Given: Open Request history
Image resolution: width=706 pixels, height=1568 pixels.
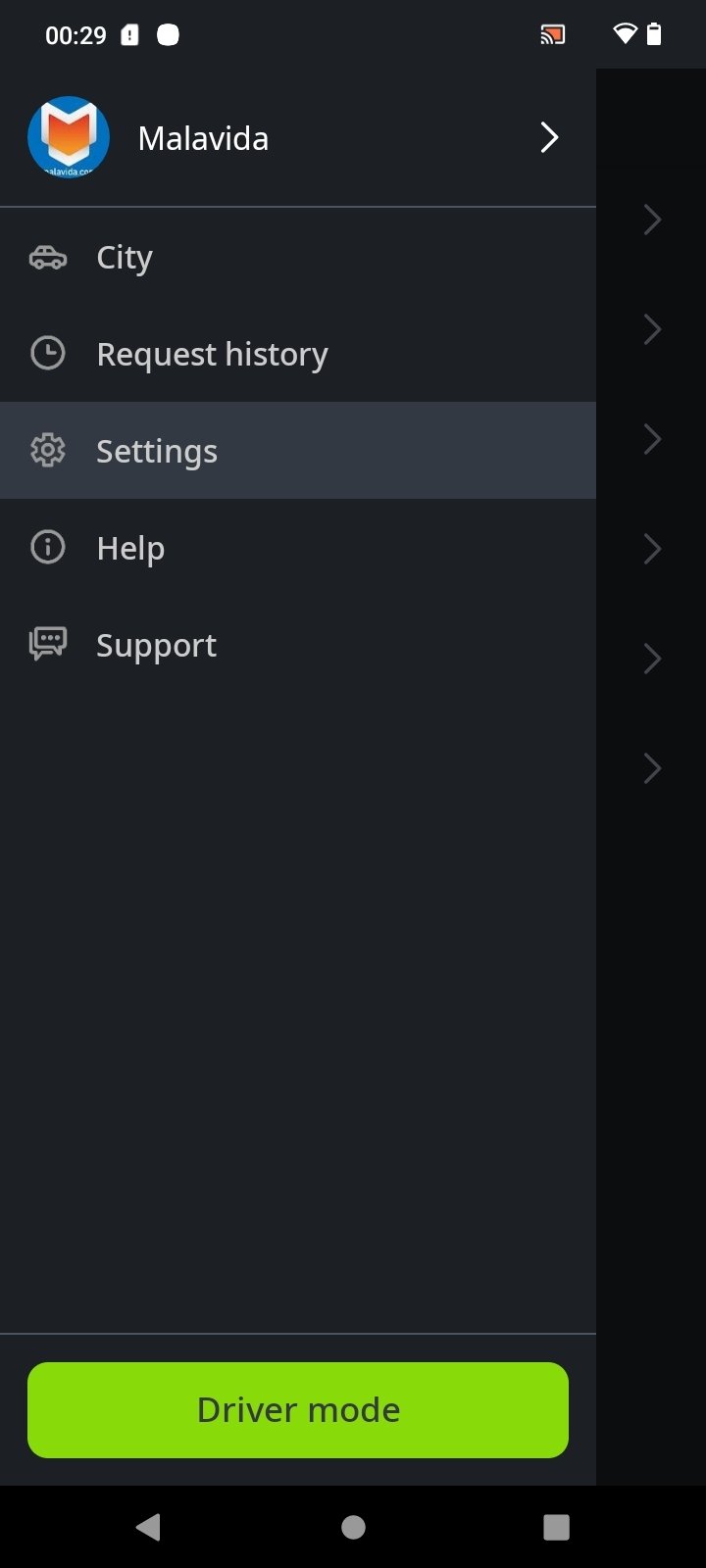Looking at the screenshot, I should click(x=298, y=354).
